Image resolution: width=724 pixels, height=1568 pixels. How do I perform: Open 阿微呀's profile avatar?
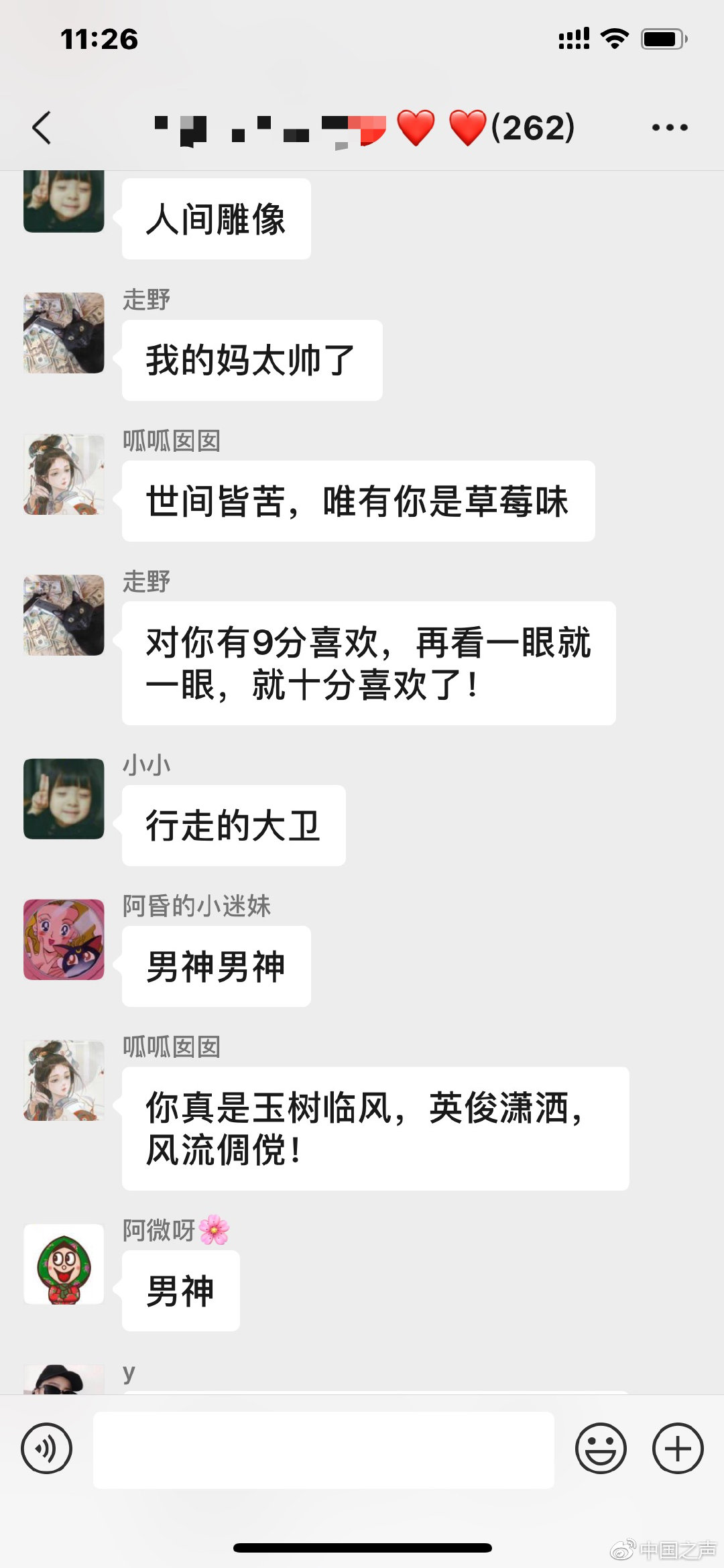click(x=64, y=1264)
